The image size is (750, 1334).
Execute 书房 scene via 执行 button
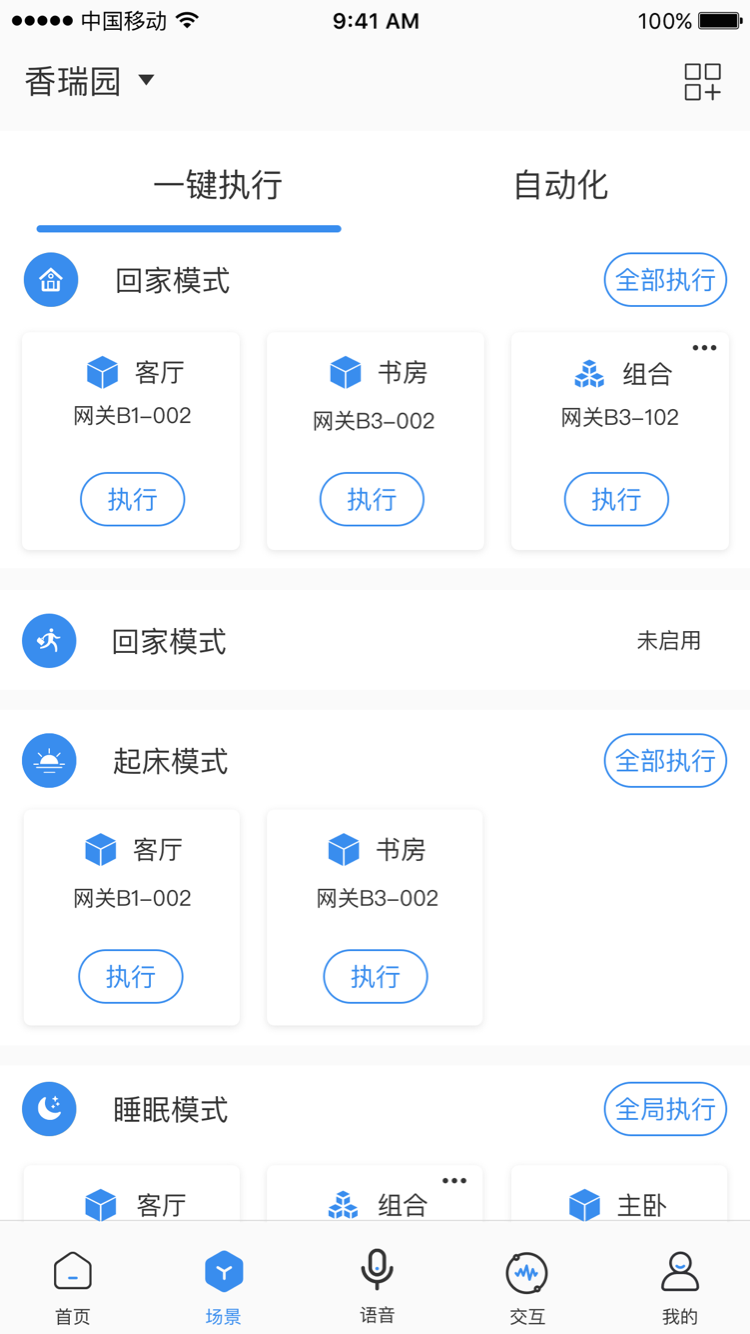(x=372, y=499)
